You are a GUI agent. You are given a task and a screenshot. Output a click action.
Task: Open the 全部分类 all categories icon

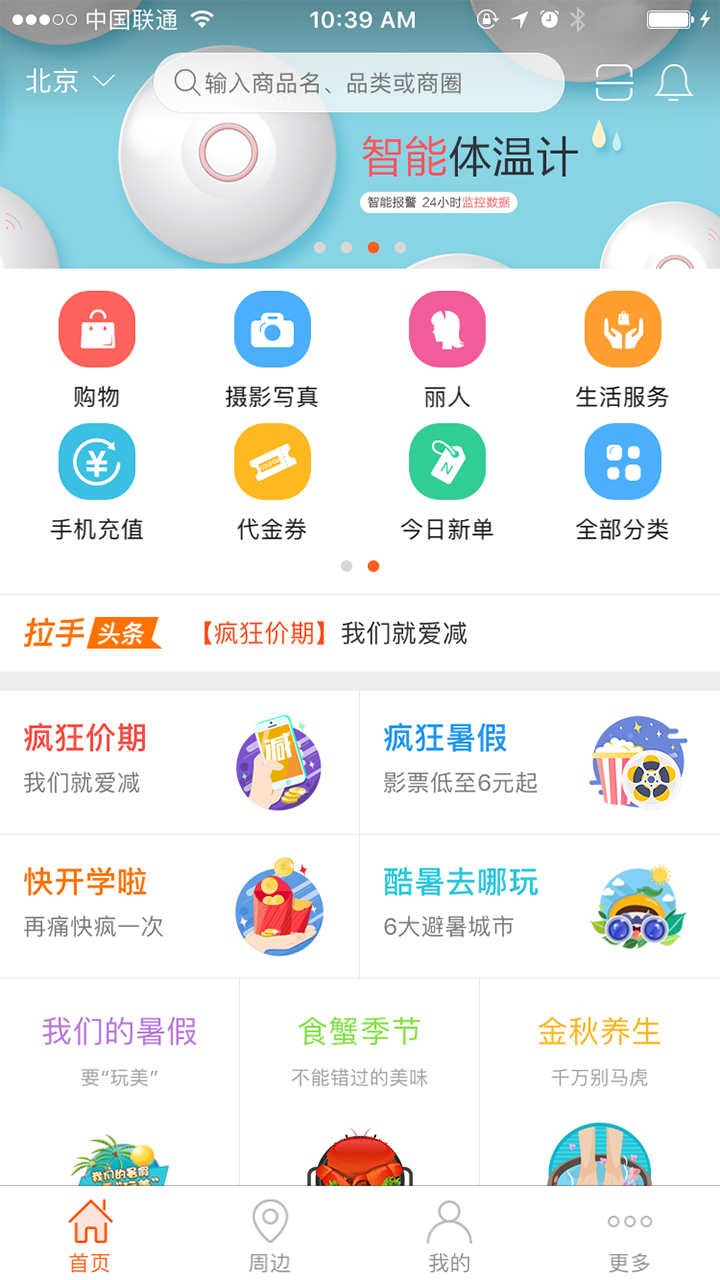click(x=623, y=461)
